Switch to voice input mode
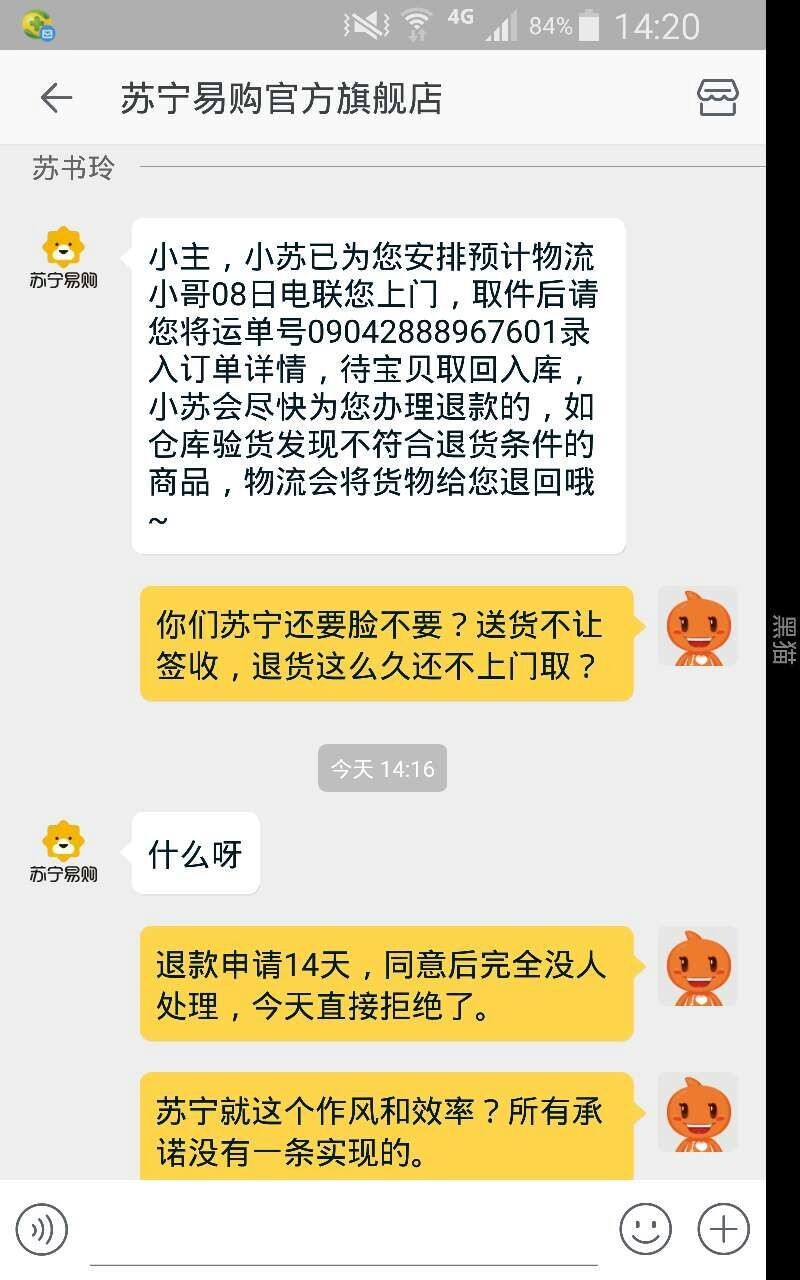 [42, 1229]
